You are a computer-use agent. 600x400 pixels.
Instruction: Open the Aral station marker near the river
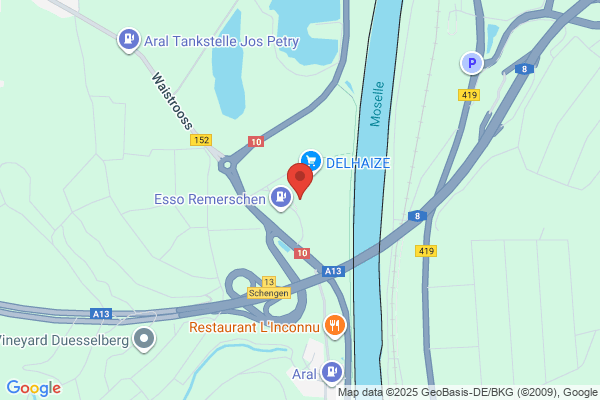click(331, 373)
